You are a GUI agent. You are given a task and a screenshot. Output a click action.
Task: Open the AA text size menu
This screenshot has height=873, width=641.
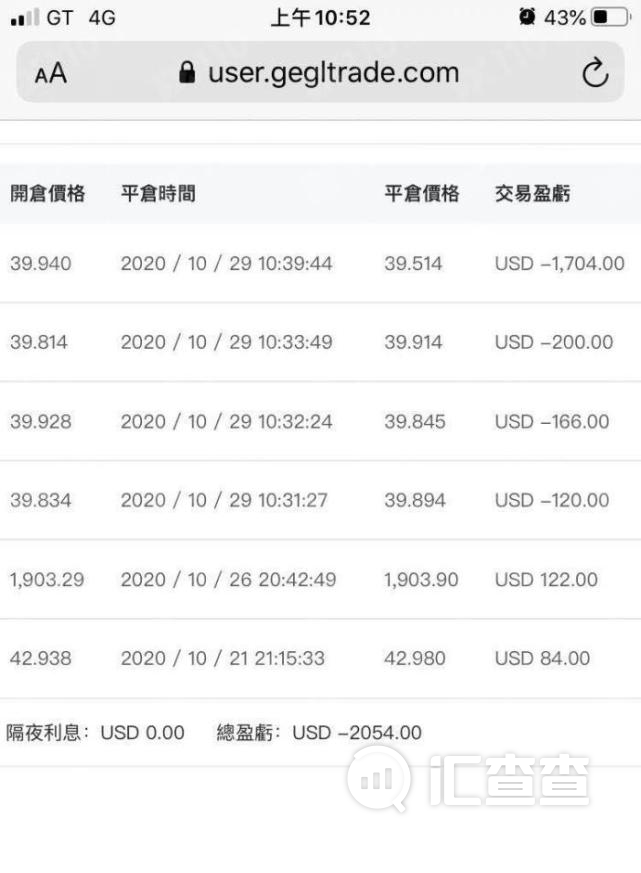[x=51, y=73]
